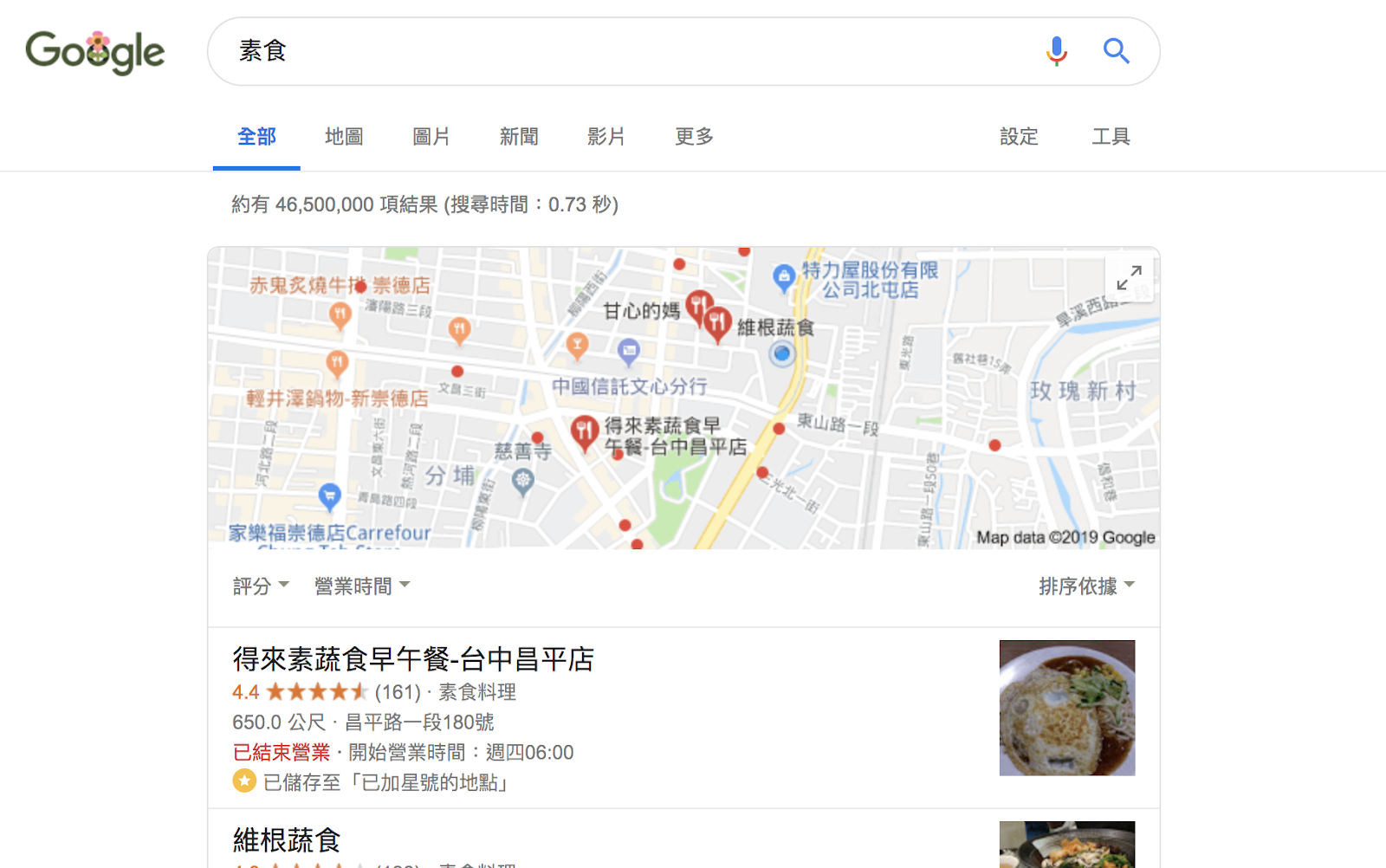This screenshot has width=1386, height=868.
Task: Open the 營業時間 hours filter dropdown
Action: tap(361, 586)
